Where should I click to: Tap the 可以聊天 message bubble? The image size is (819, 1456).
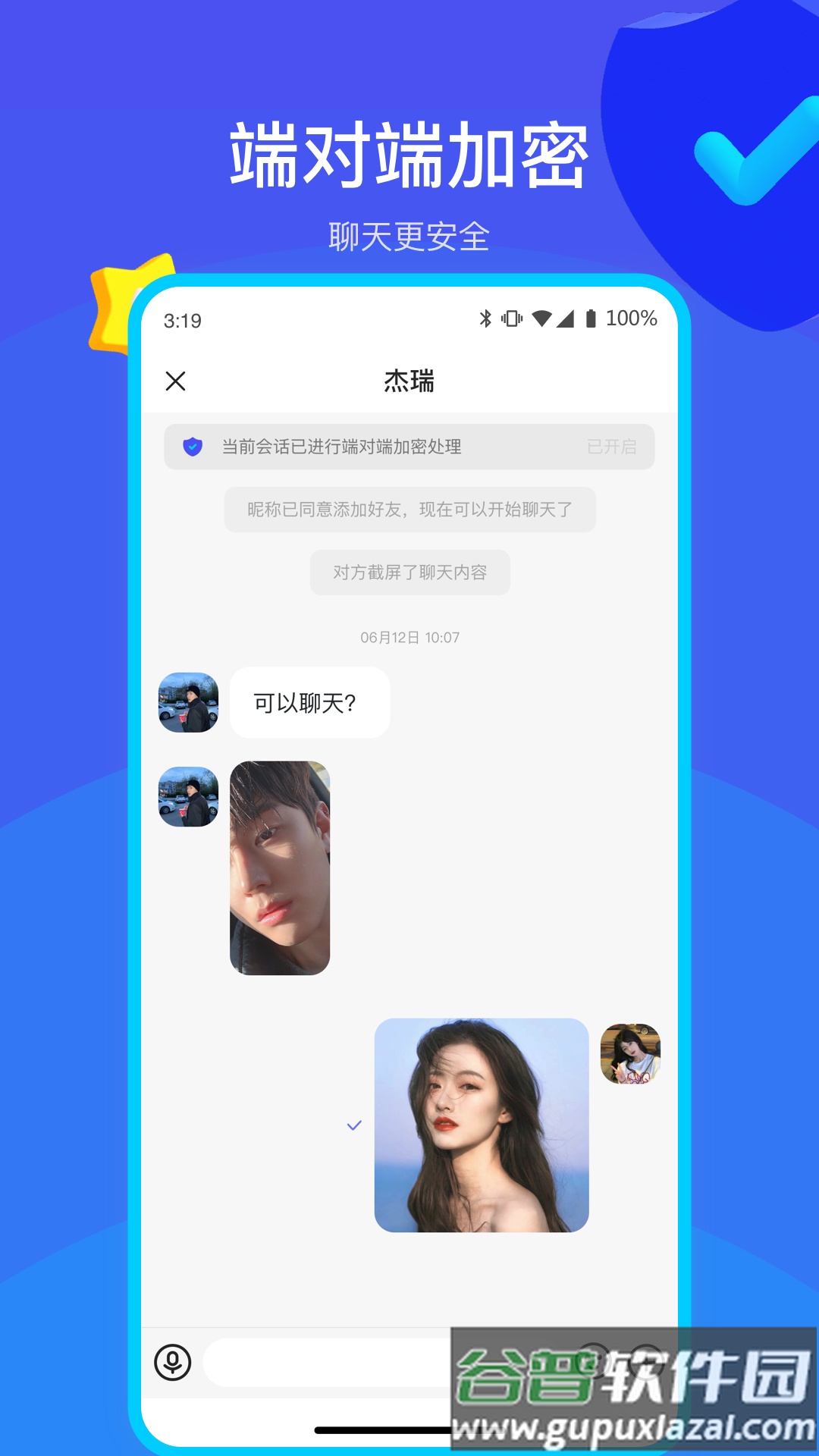pyautogui.click(x=309, y=703)
